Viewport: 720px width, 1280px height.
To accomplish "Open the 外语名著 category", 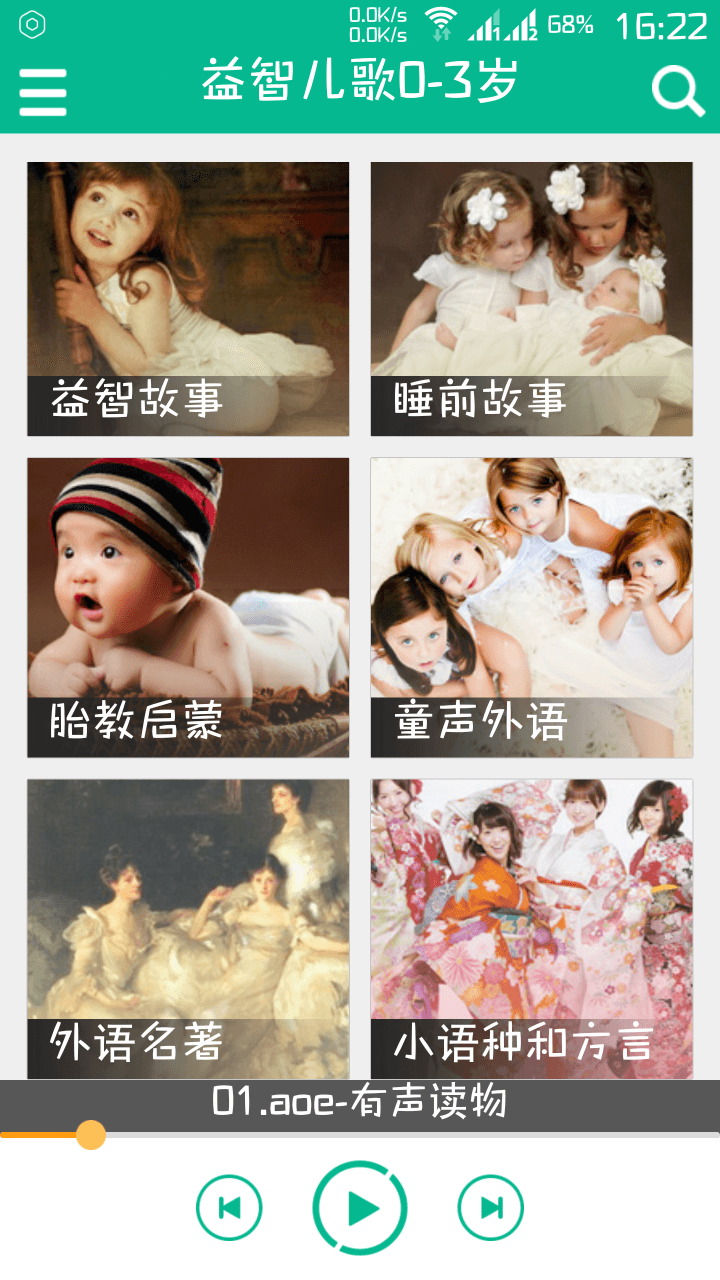I will click(188, 928).
